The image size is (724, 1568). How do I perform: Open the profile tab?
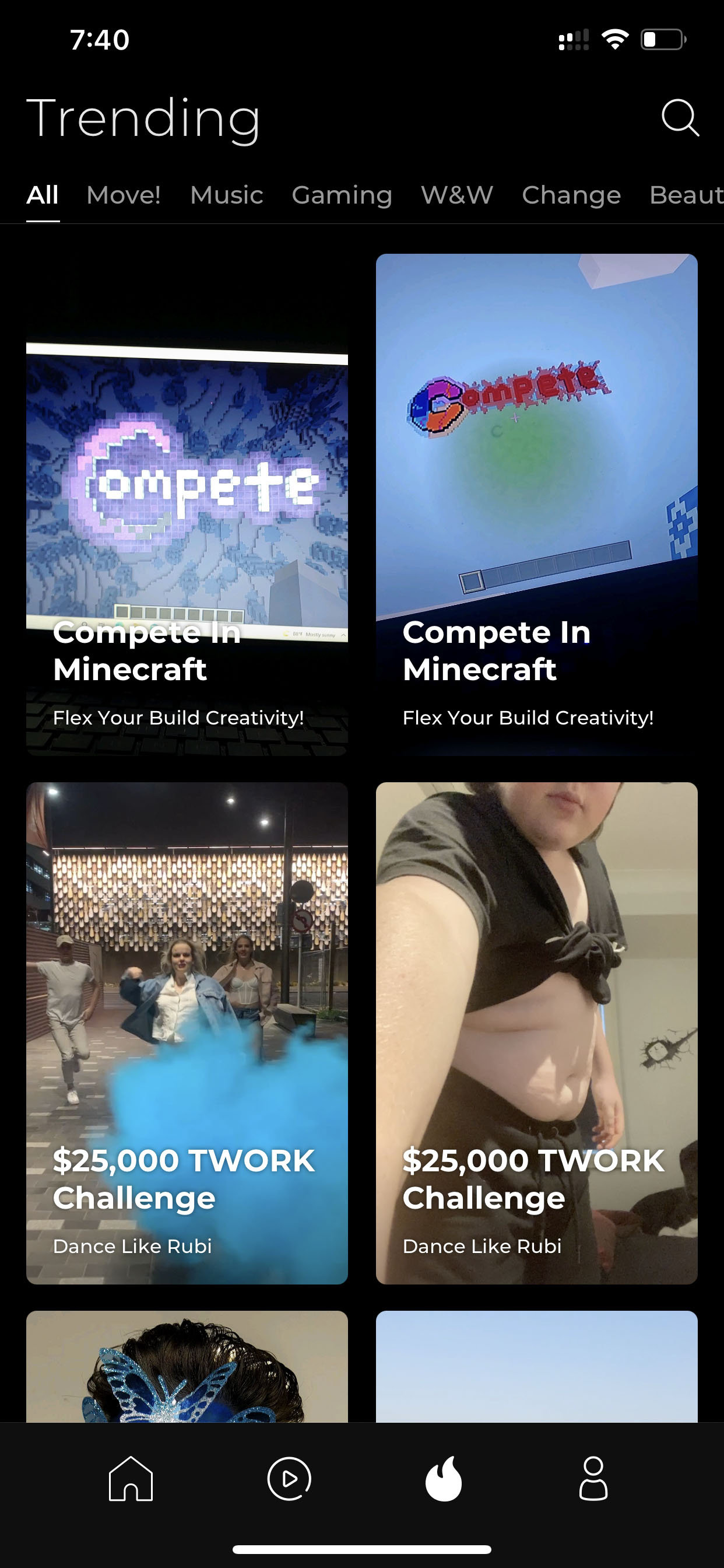[593, 1479]
